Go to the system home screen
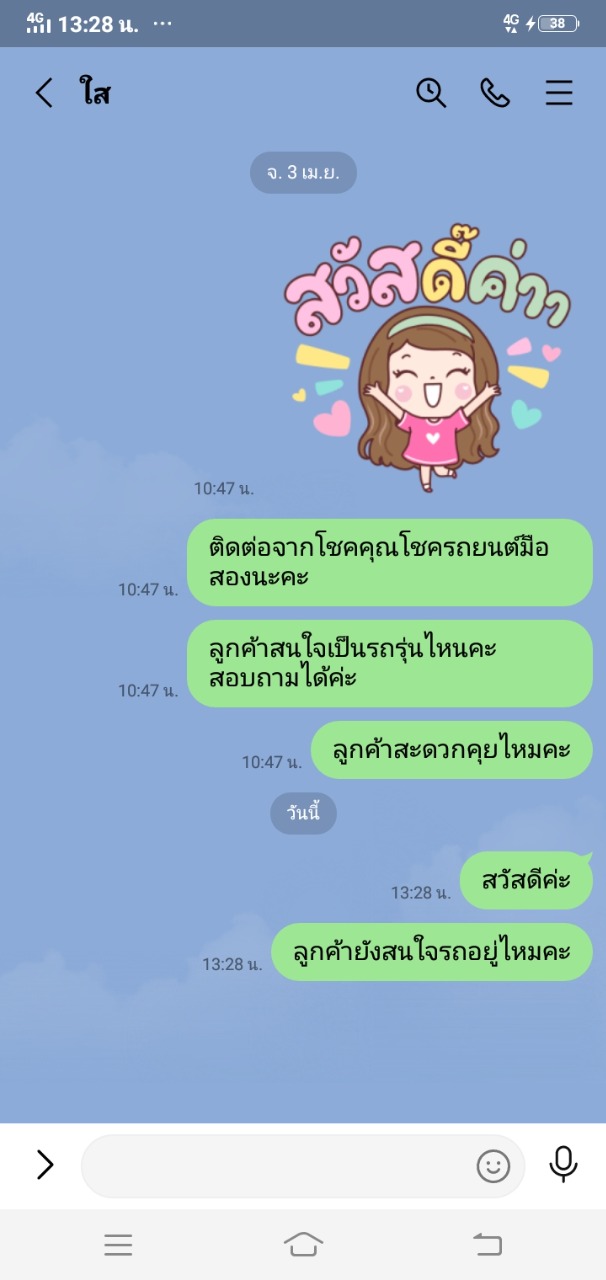The width and height of the screenshot is (606, 1280). (x=303, y=1244)
